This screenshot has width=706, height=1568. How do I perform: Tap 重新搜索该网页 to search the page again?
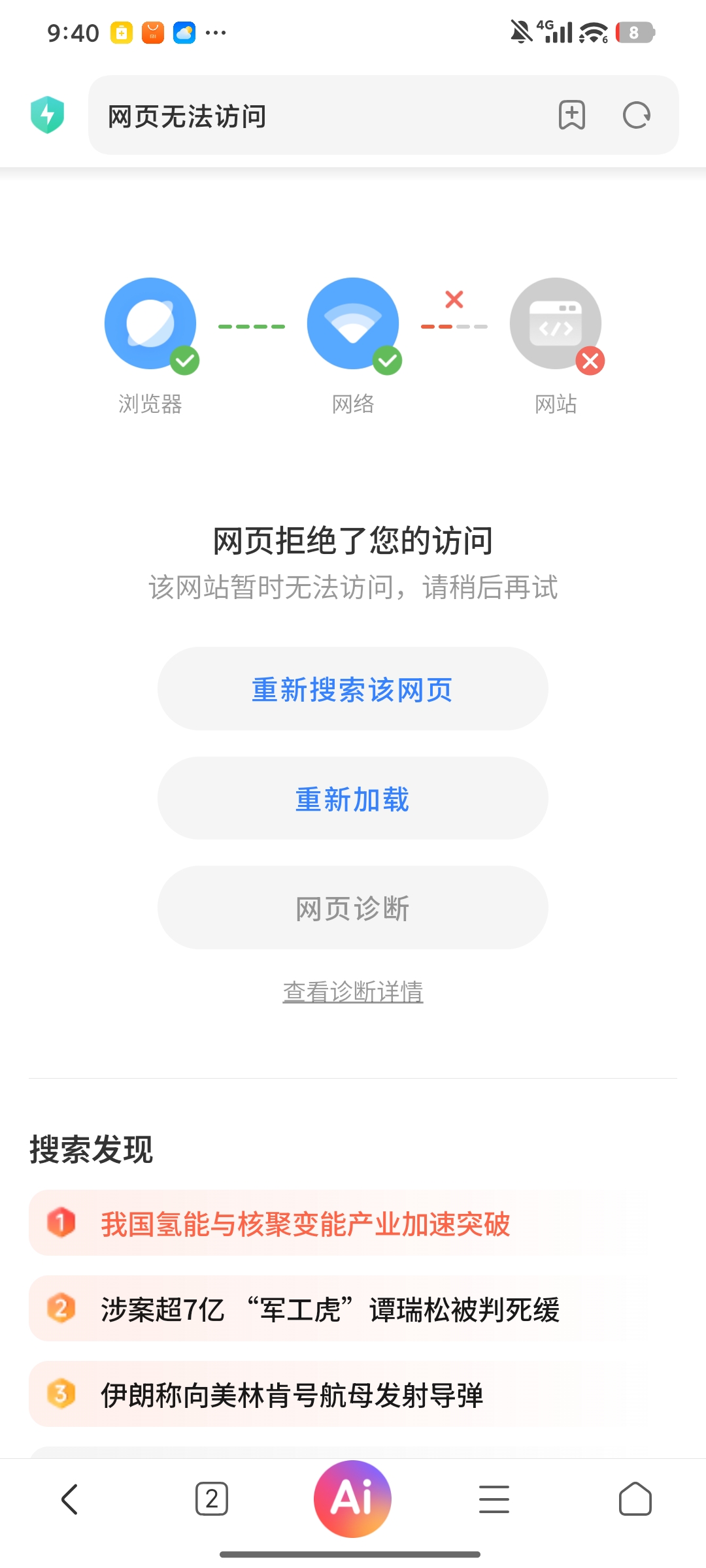[x=353, y=689]
